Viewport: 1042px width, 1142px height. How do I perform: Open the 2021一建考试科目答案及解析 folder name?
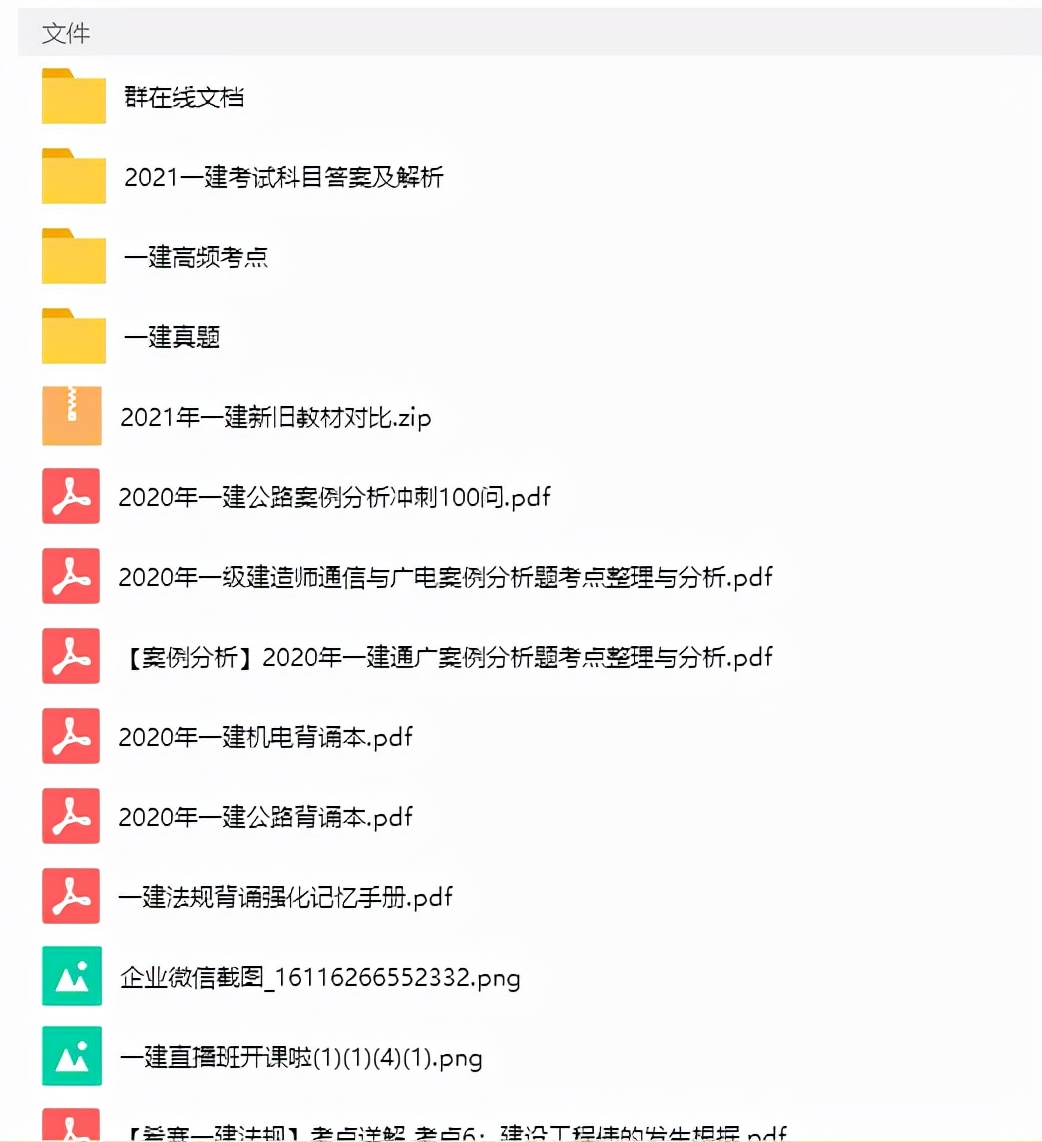coord(285,177)
